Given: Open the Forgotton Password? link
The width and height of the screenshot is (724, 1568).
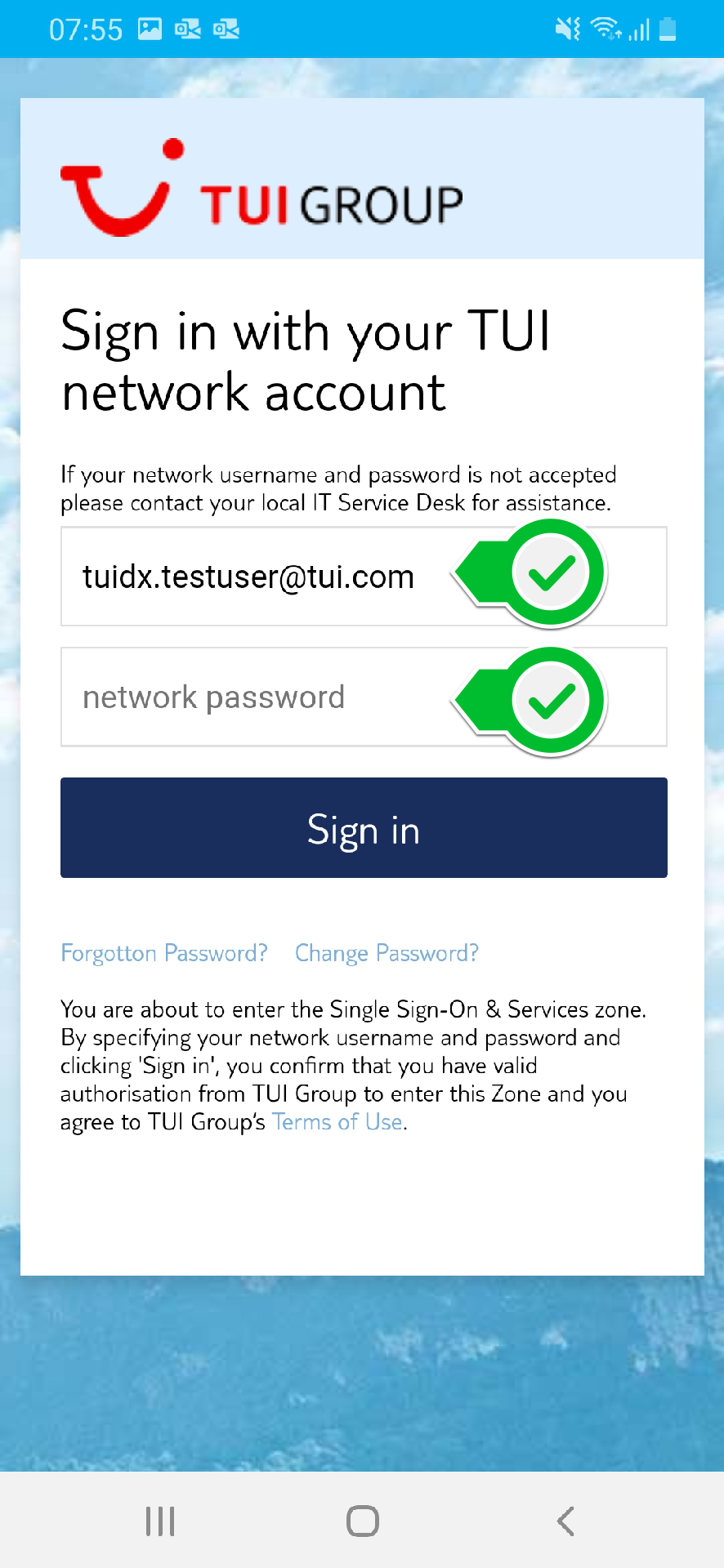Looking at the screenshot, I should point(164,953).
